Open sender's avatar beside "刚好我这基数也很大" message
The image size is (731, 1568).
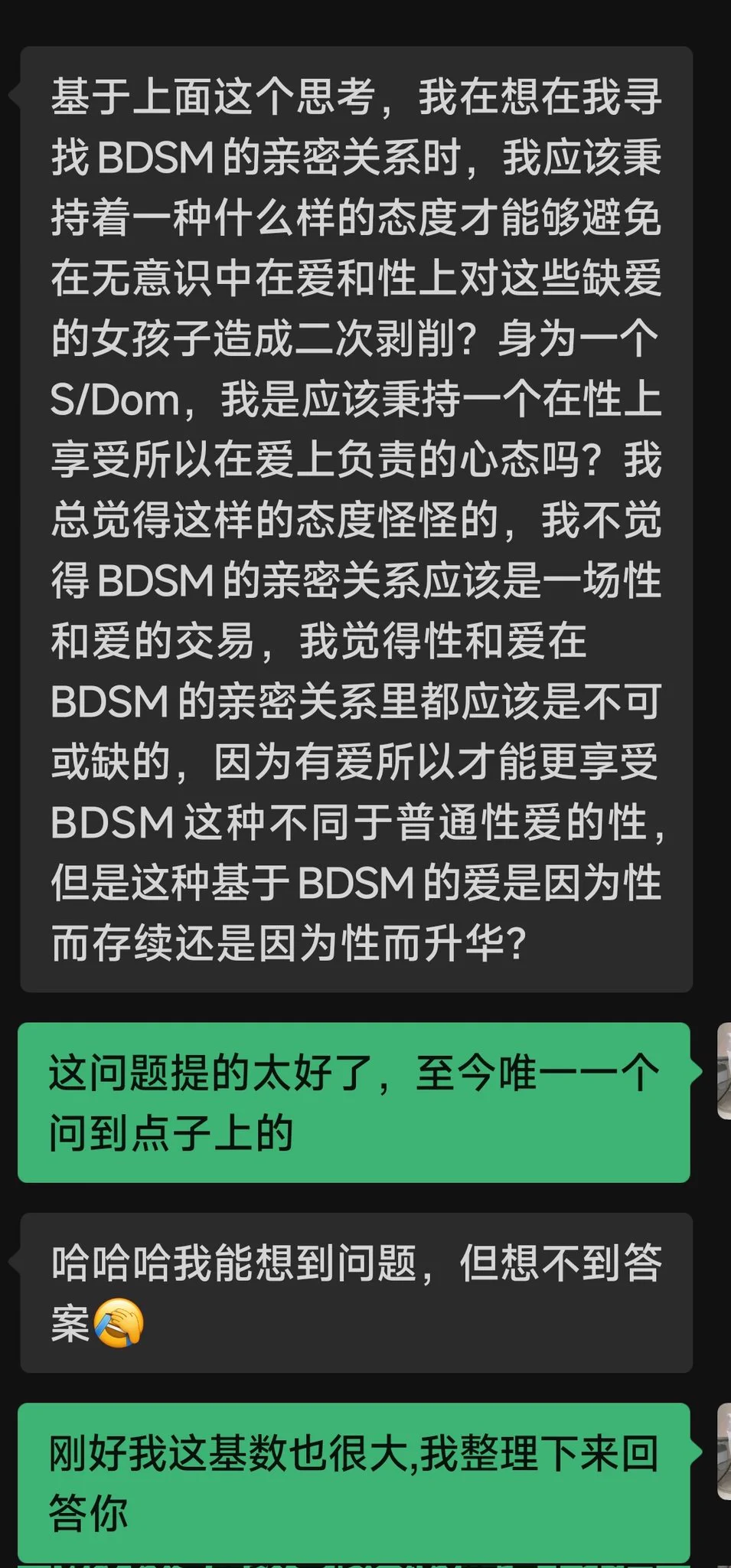[723, 1452]
